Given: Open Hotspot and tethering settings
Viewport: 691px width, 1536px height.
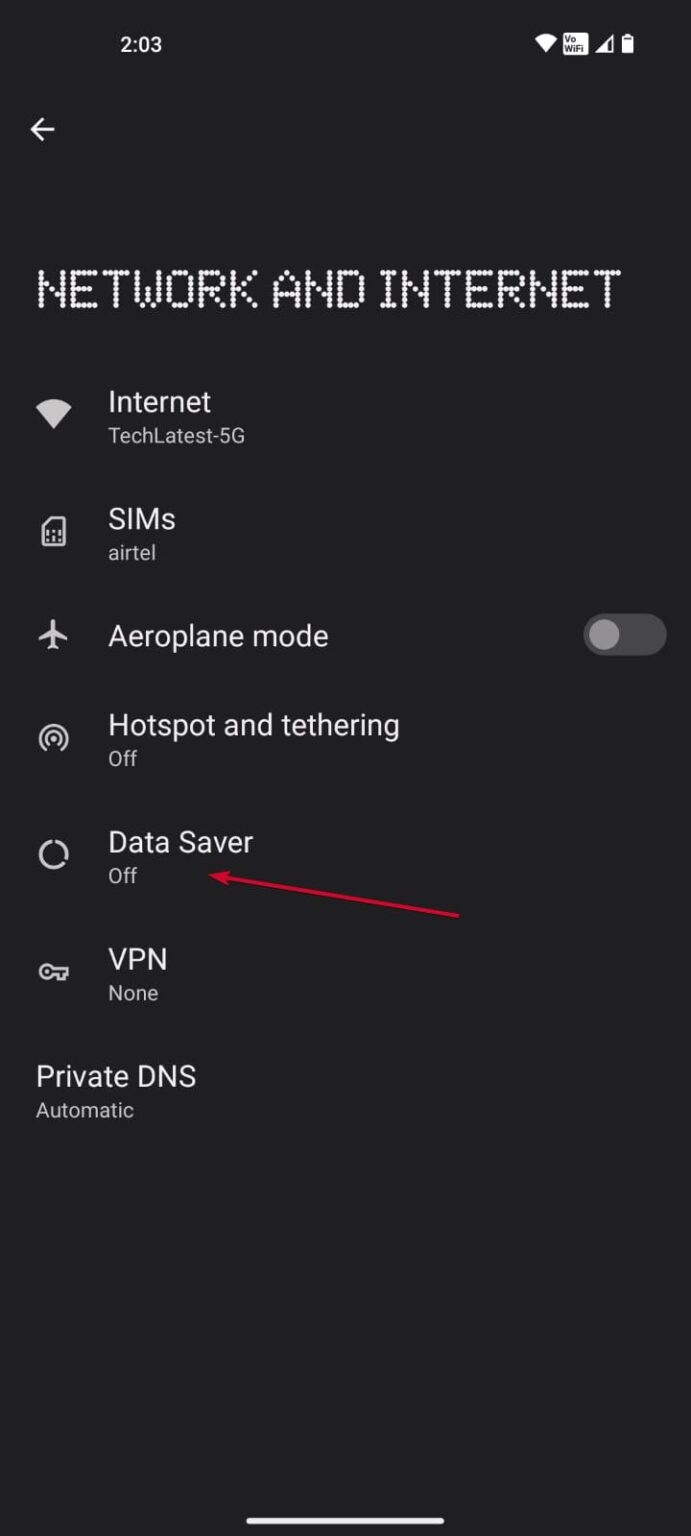Looking at the screenshot, I should 253,739.
